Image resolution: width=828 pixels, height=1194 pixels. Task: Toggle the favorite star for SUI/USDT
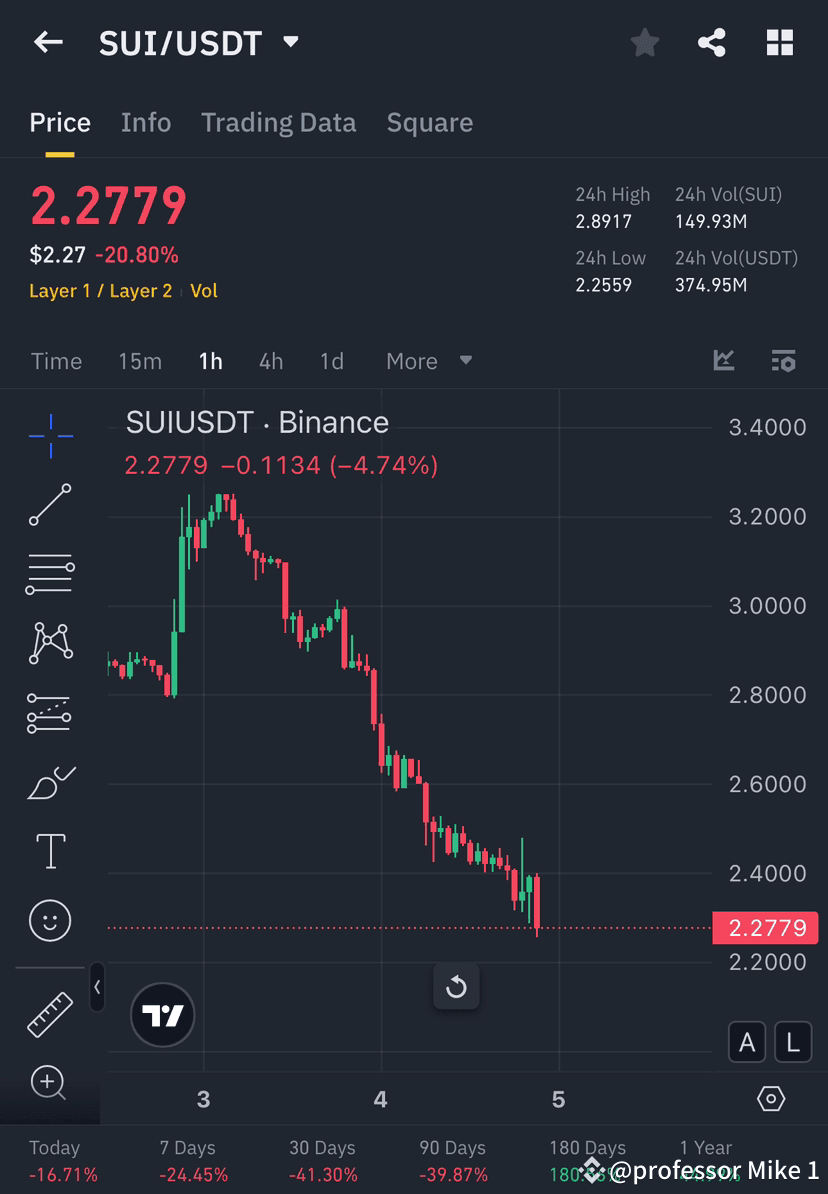[x=644, y=42]
